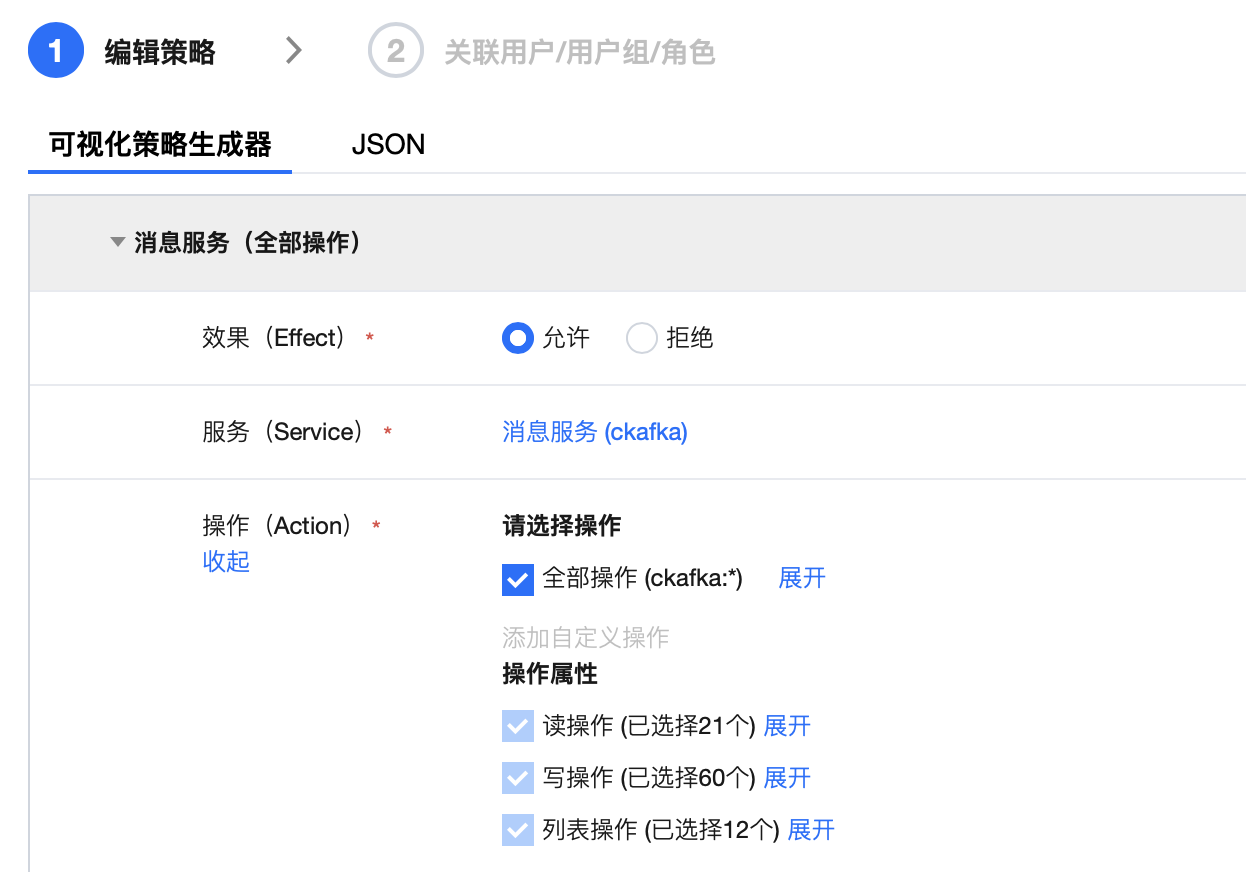The height and width of the screenshot is (872, 1246).
Task: Choose the 允许 effect option
Action: [517, 338]
